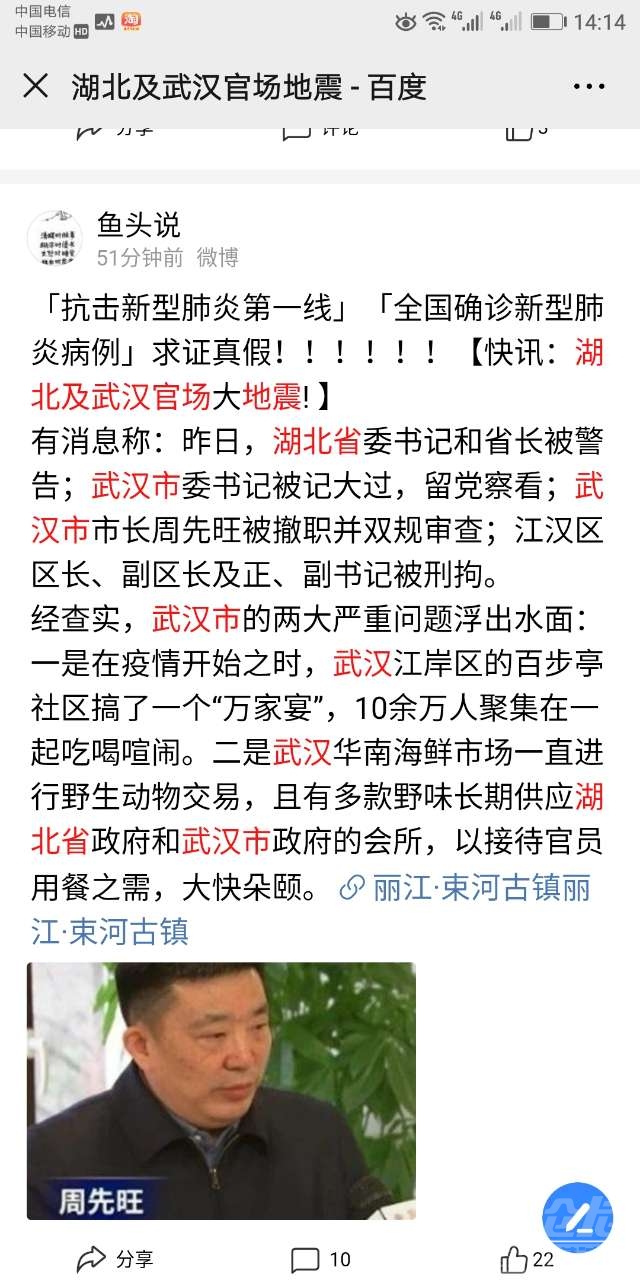View the post's attached photo

pyautogui.click(x=221, y=1090)
